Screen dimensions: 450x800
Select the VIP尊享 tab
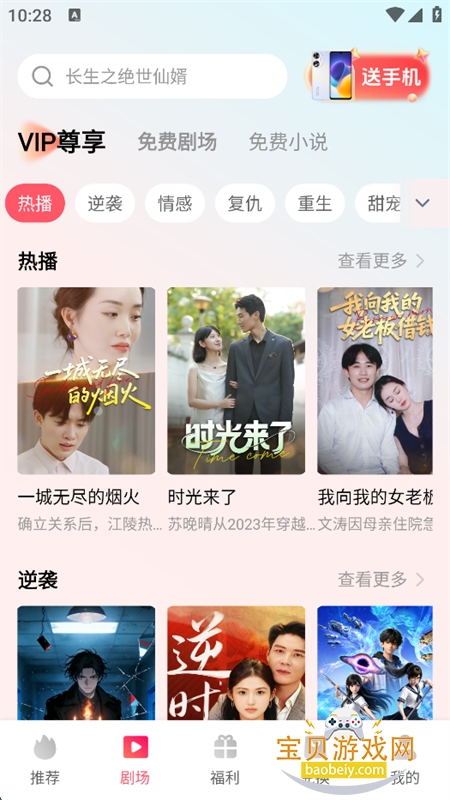click(x=62, y=142)
